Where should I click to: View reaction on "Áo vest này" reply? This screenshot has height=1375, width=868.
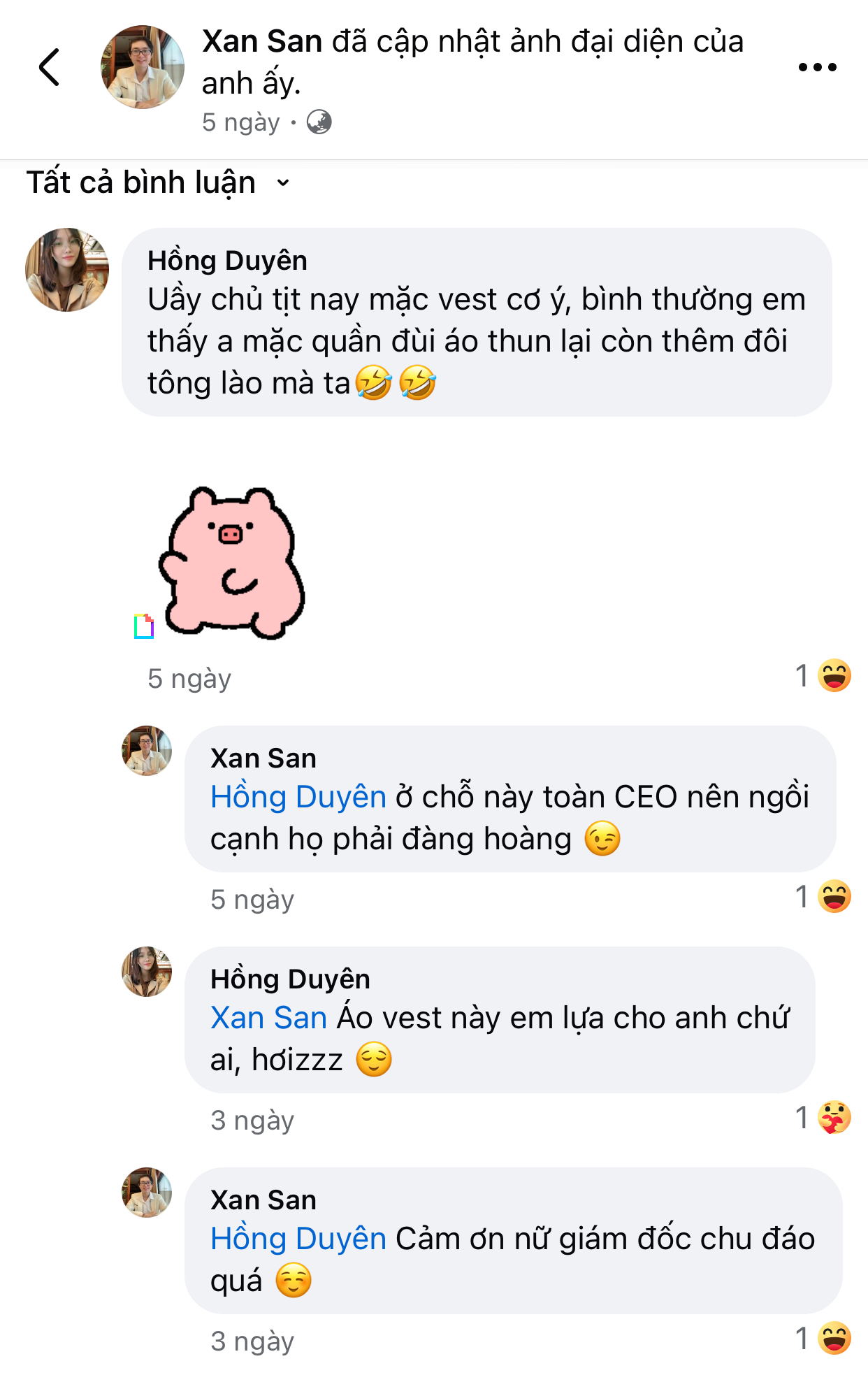pos(823,1117)
